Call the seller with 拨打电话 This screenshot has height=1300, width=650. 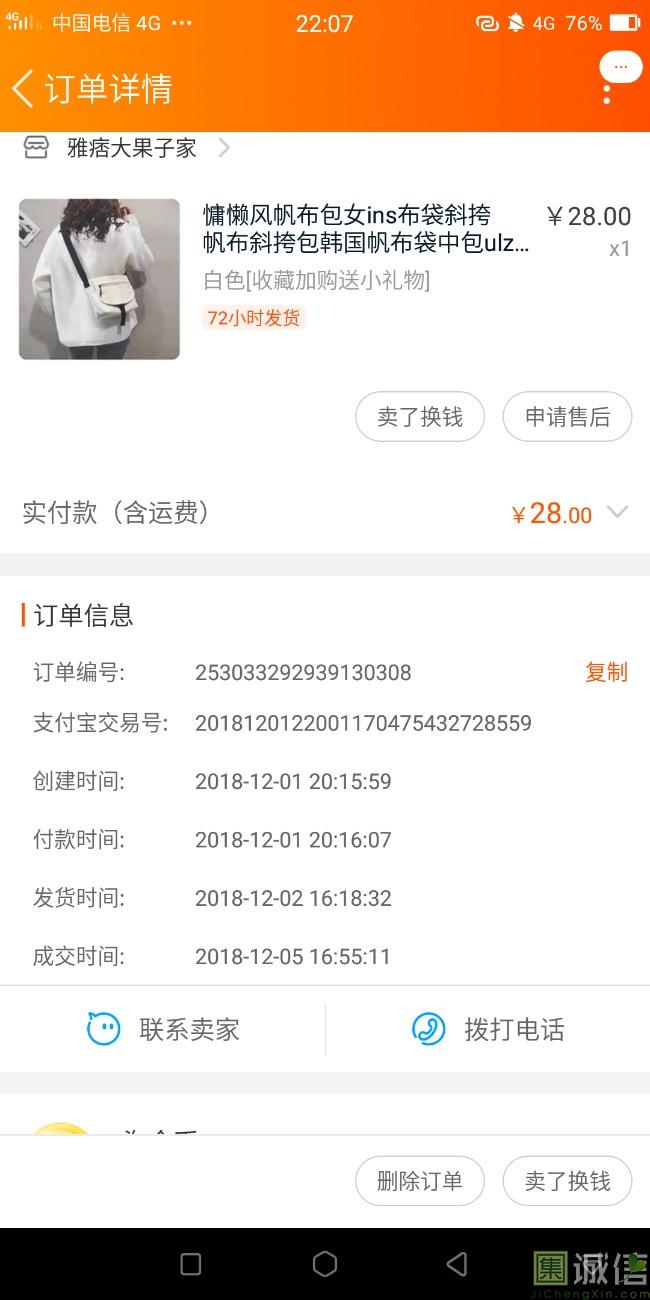(x=488, y=1029)
